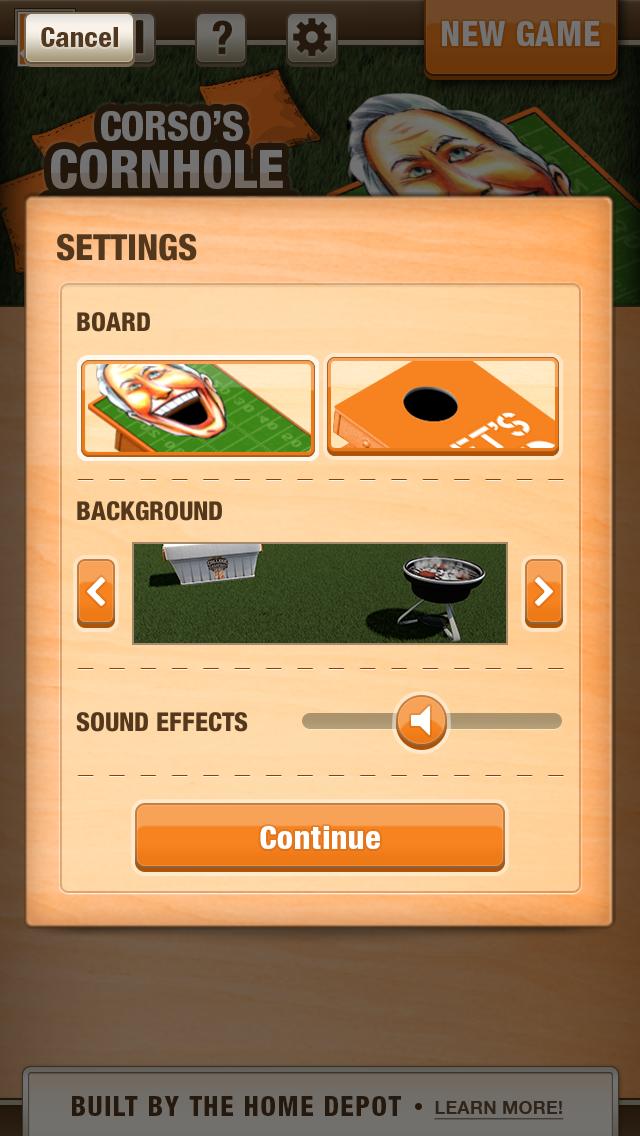
Task: Follow the Learn More link
Action: 498,1108
